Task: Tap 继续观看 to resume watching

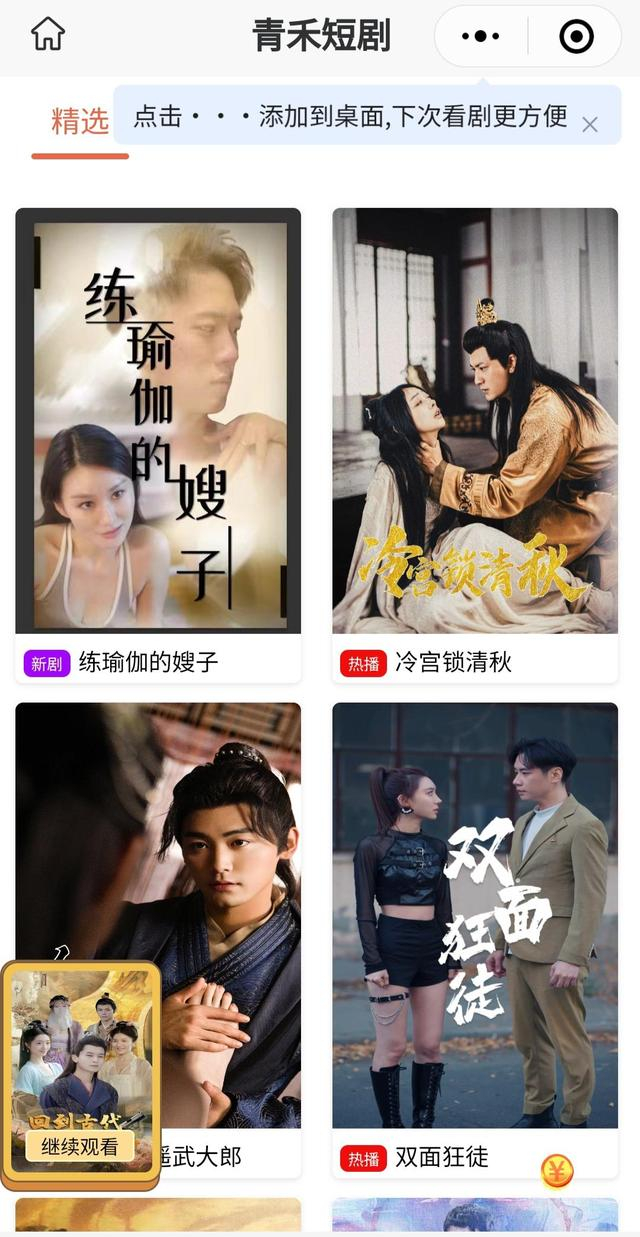Action: pyautogui.click(x=80, y=1146)
